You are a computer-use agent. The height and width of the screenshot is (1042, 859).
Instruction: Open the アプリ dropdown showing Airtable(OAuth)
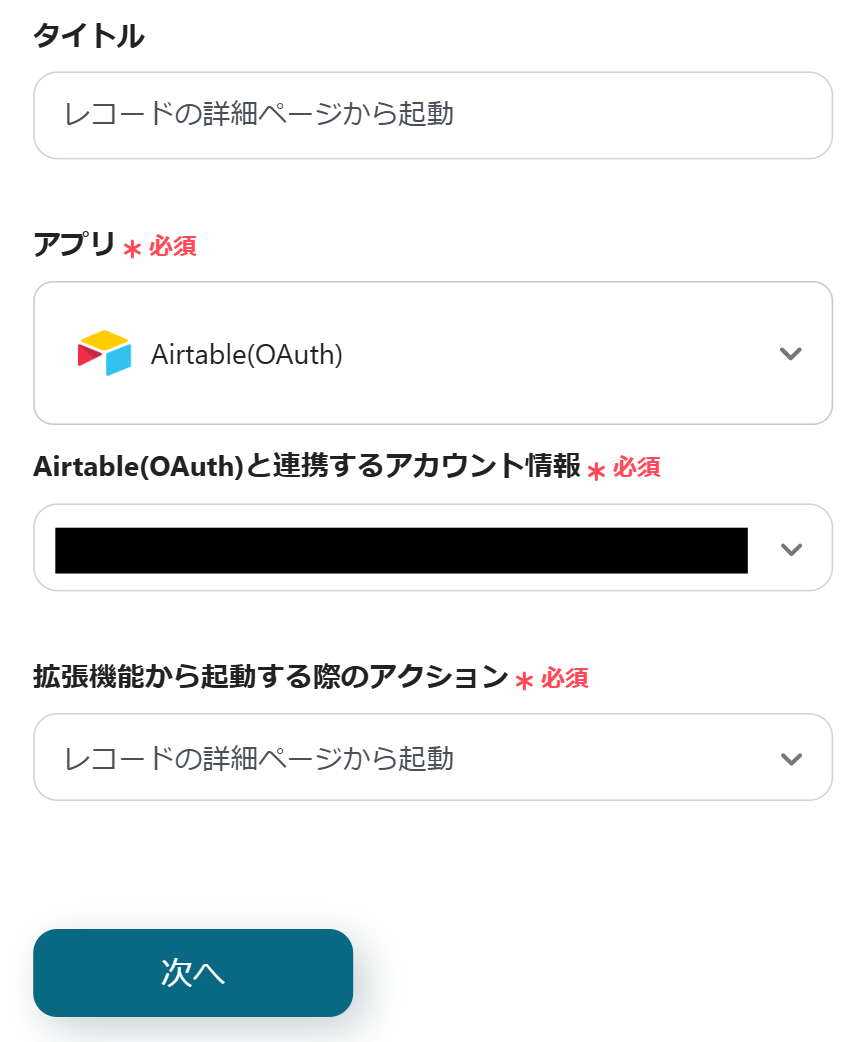pos(432,353)
